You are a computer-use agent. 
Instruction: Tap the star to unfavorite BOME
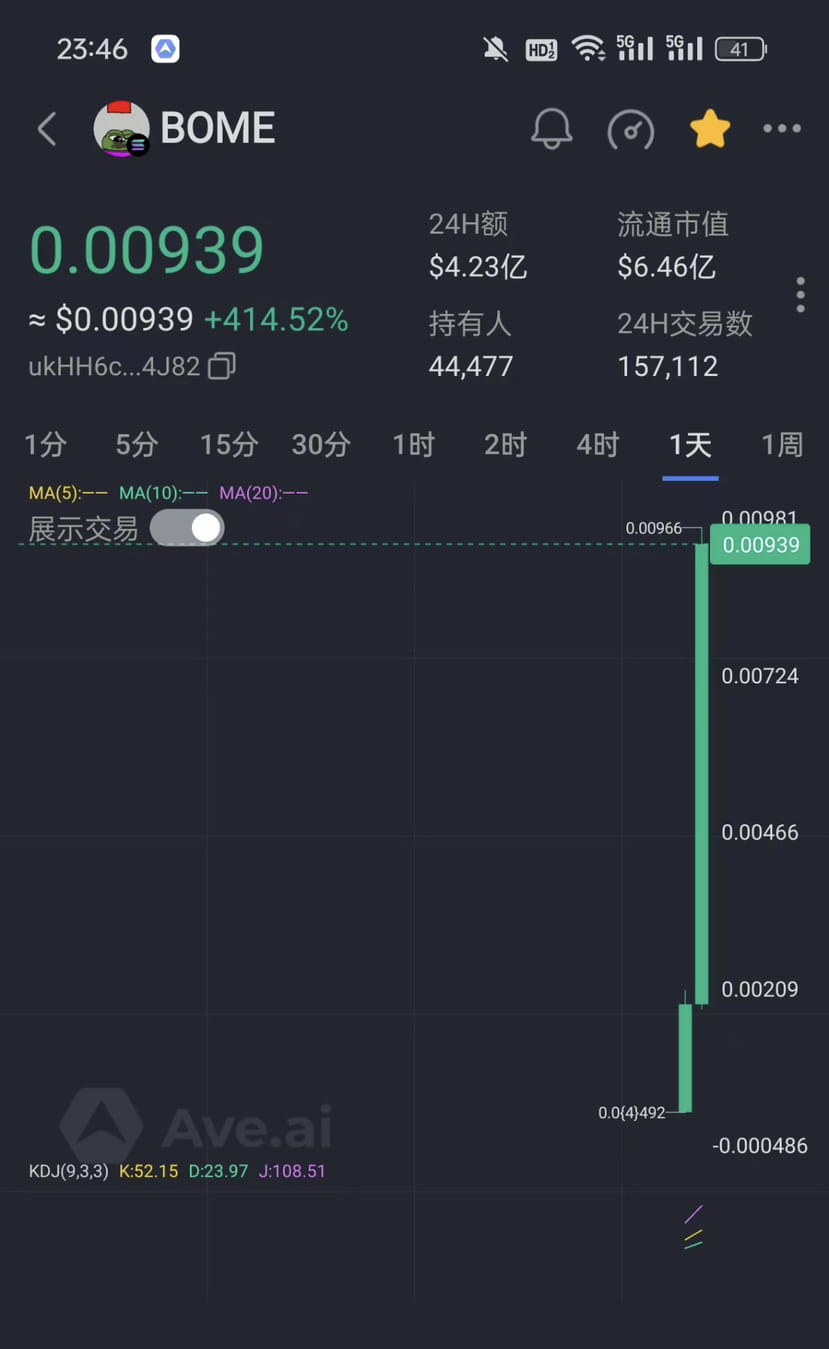(x=710, y=129)
